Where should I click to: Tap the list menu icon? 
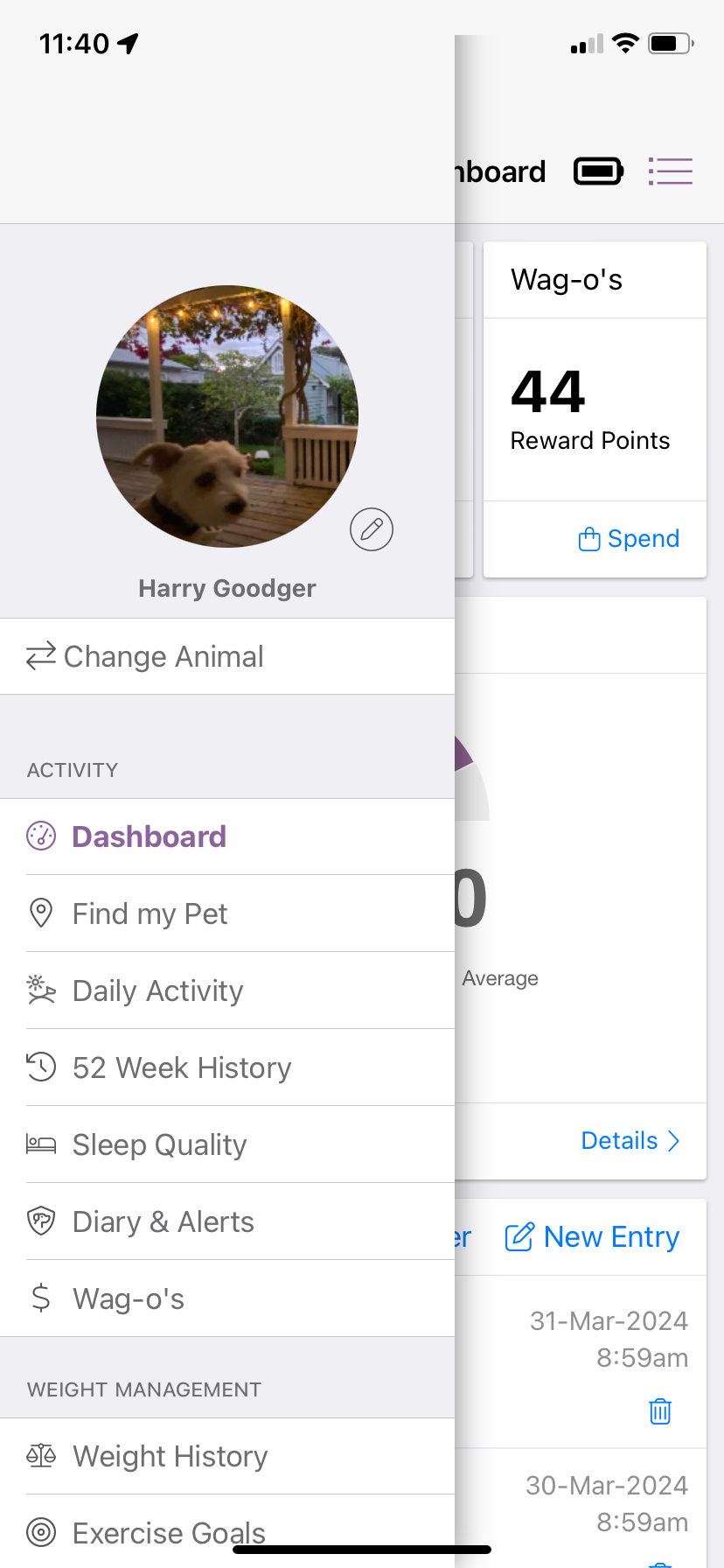(670, 171)
